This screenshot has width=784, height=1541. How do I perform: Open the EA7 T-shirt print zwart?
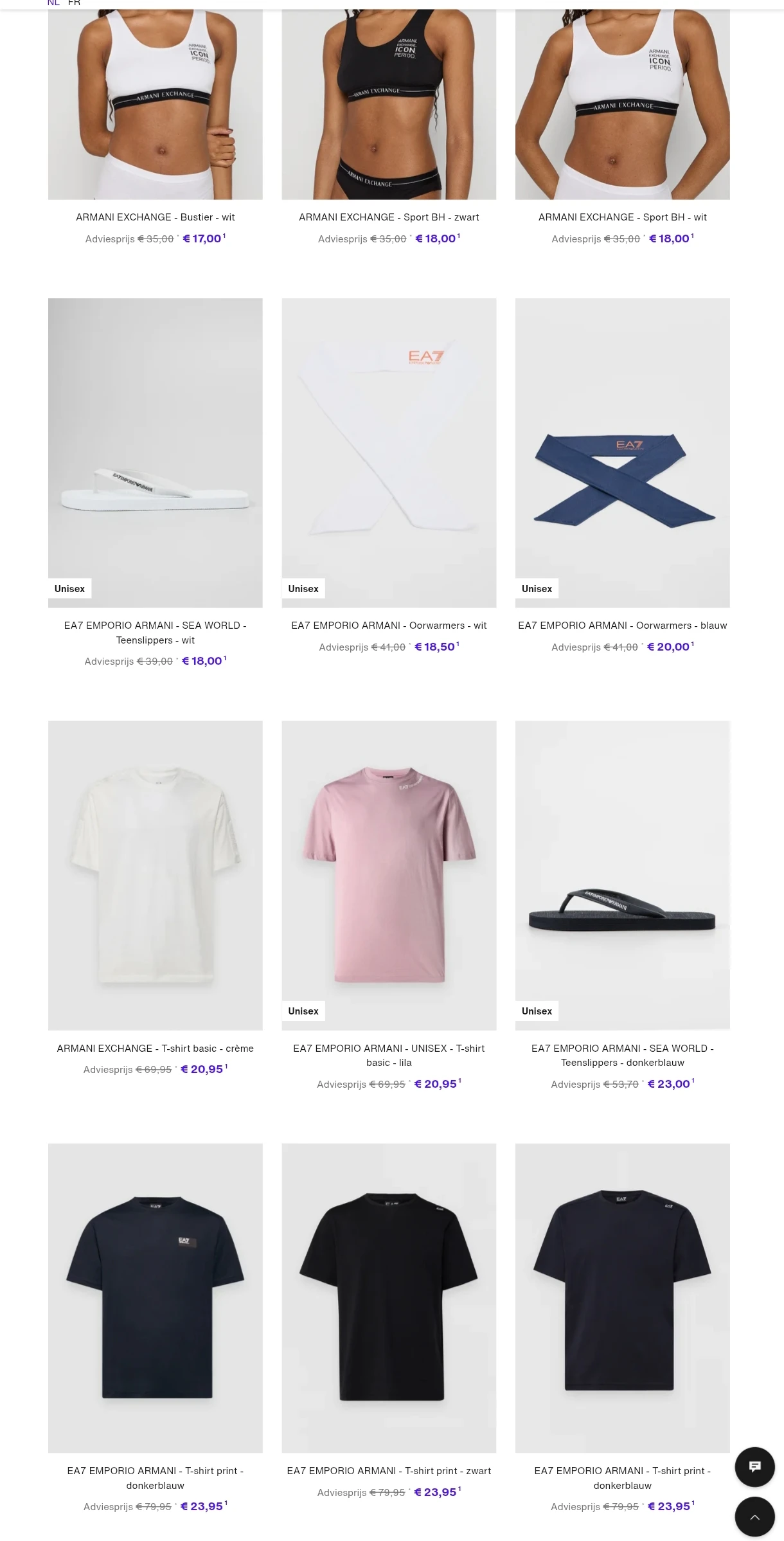[389, 1470]
